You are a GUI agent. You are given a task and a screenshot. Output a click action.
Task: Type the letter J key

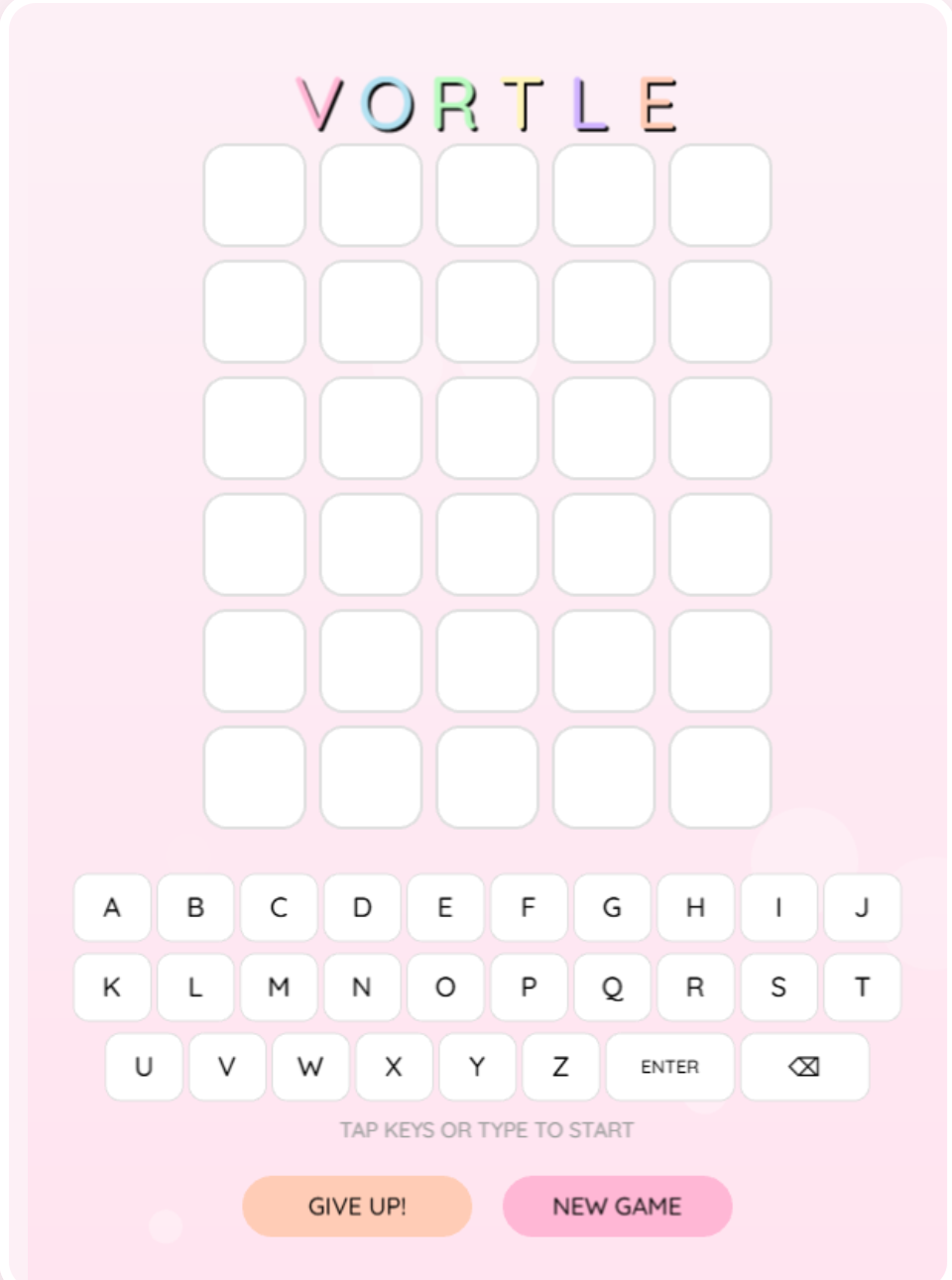[862, 907]
